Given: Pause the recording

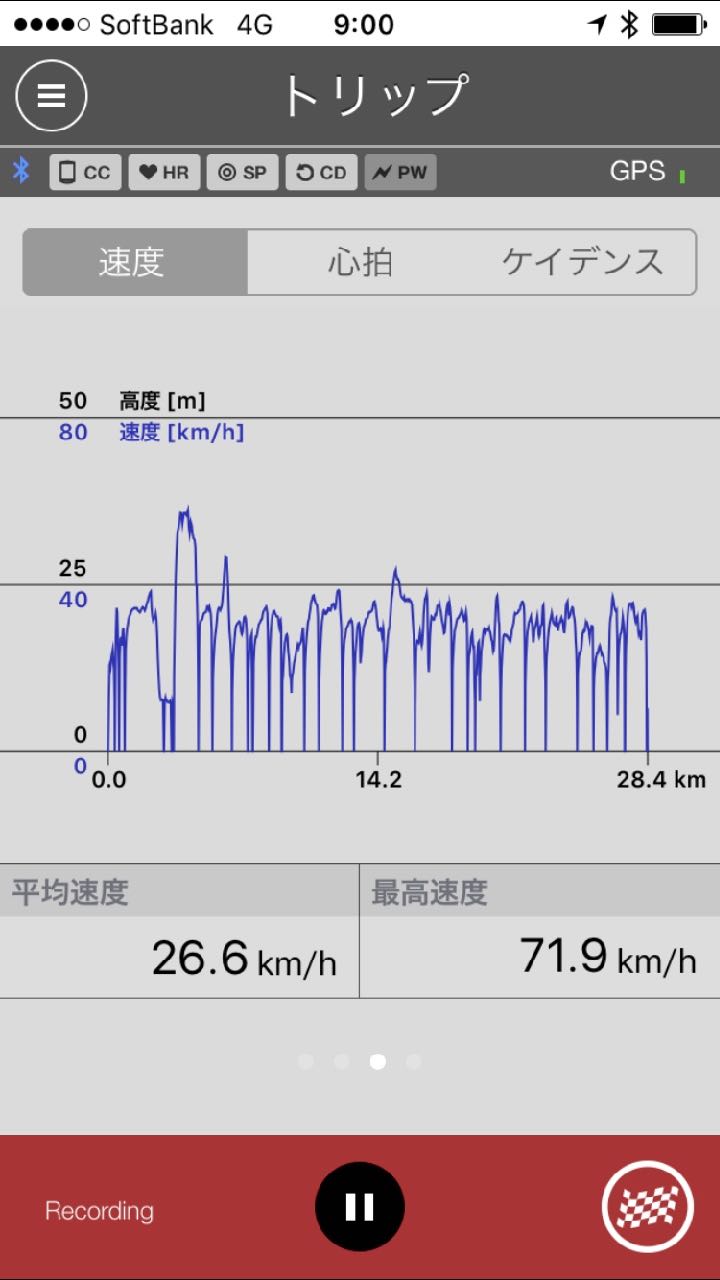Looking at the screenshot, I should pos(359,1207).
